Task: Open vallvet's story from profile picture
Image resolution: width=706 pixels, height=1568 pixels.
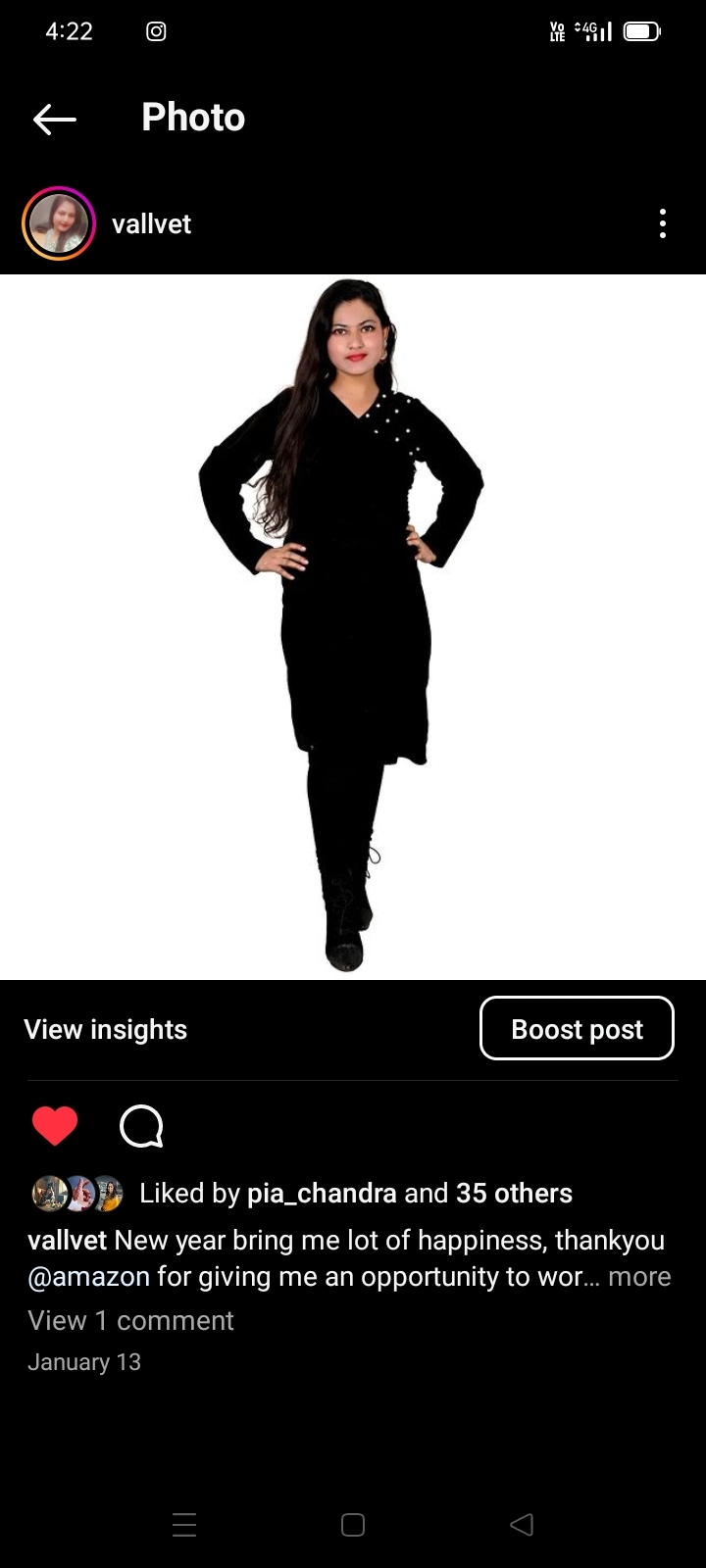Action: tap(59, 223)
